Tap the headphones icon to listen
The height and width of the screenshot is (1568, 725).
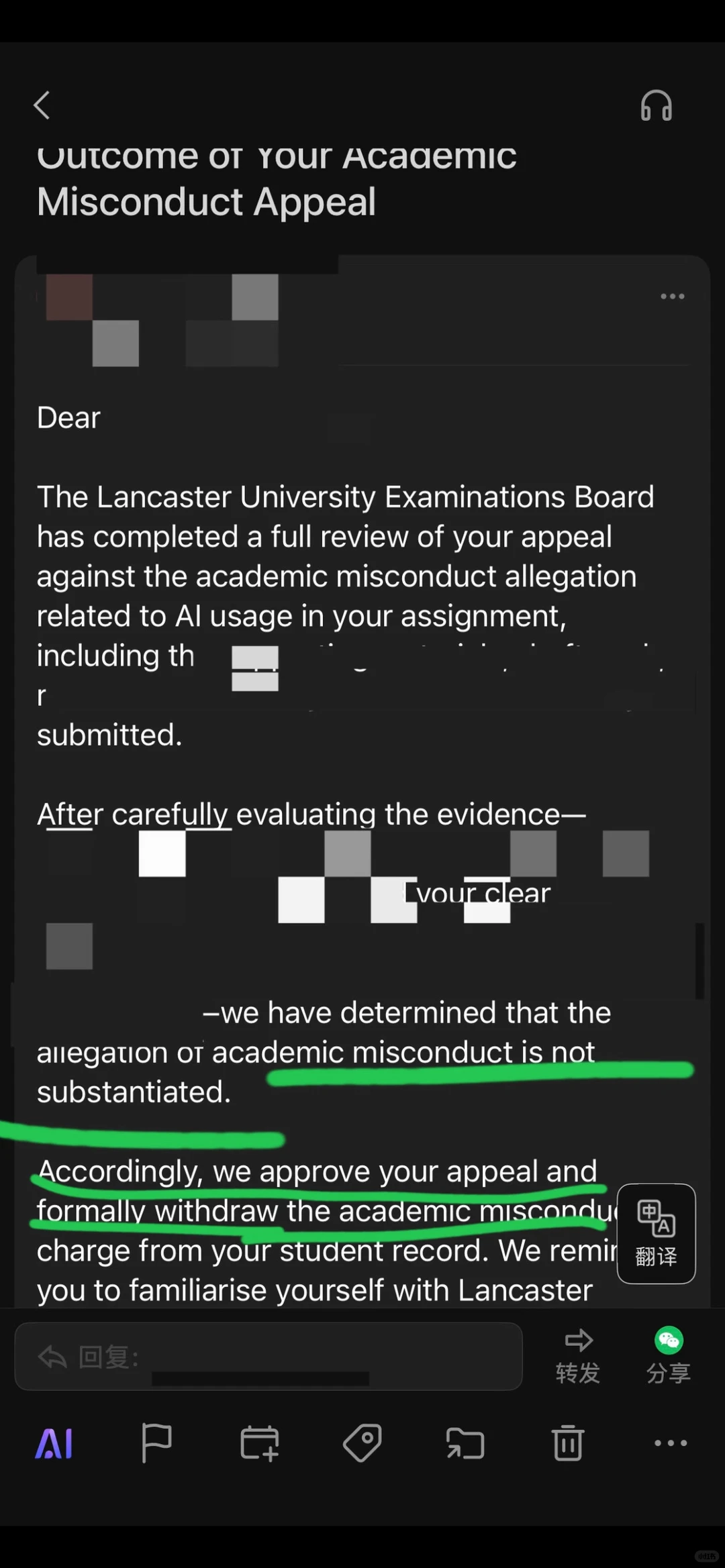point(656,105)
